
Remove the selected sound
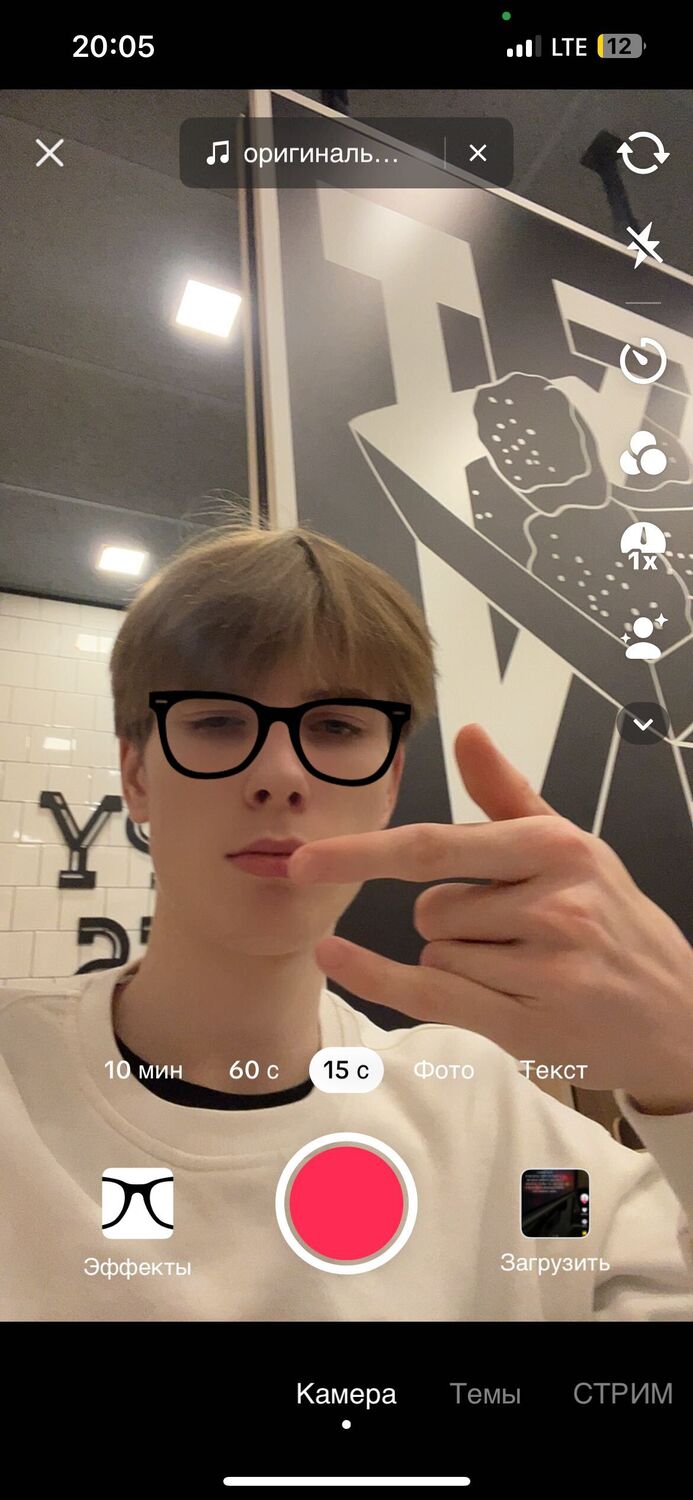click(x=478, y=153)
